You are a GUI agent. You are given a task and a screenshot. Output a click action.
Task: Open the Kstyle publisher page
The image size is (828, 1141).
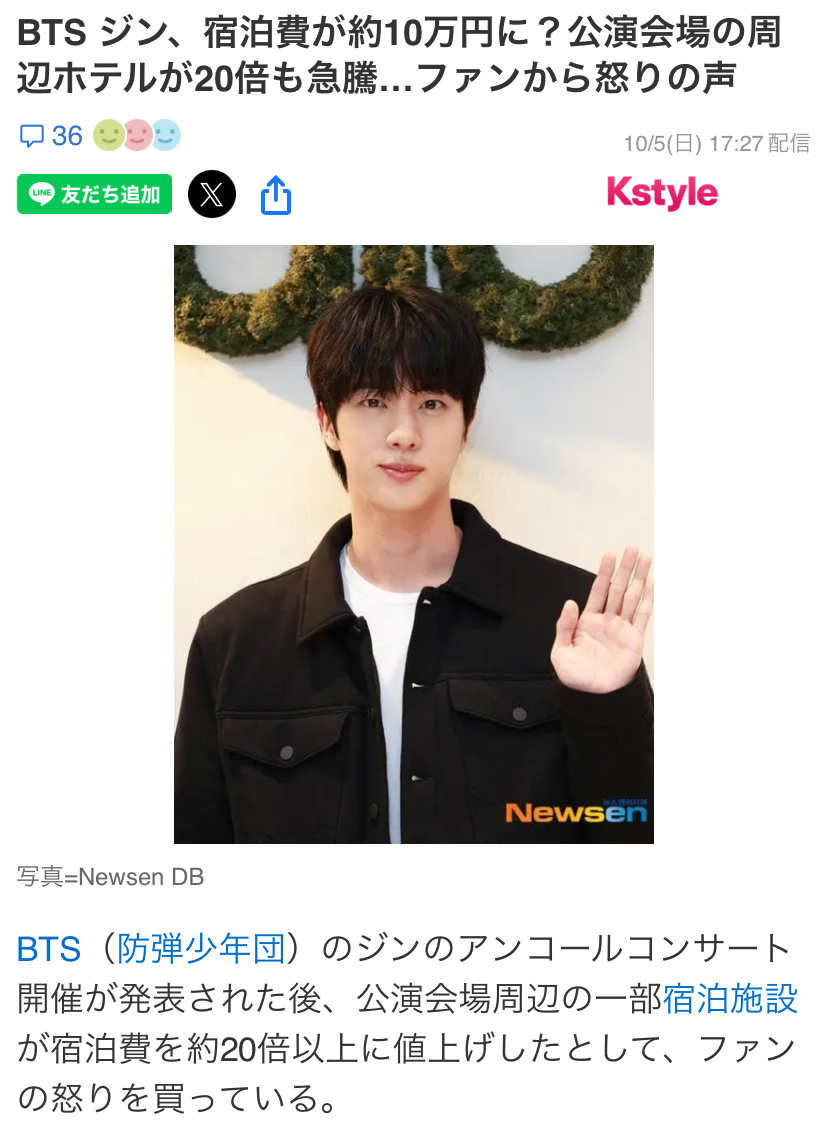click(x=662, y=192)
